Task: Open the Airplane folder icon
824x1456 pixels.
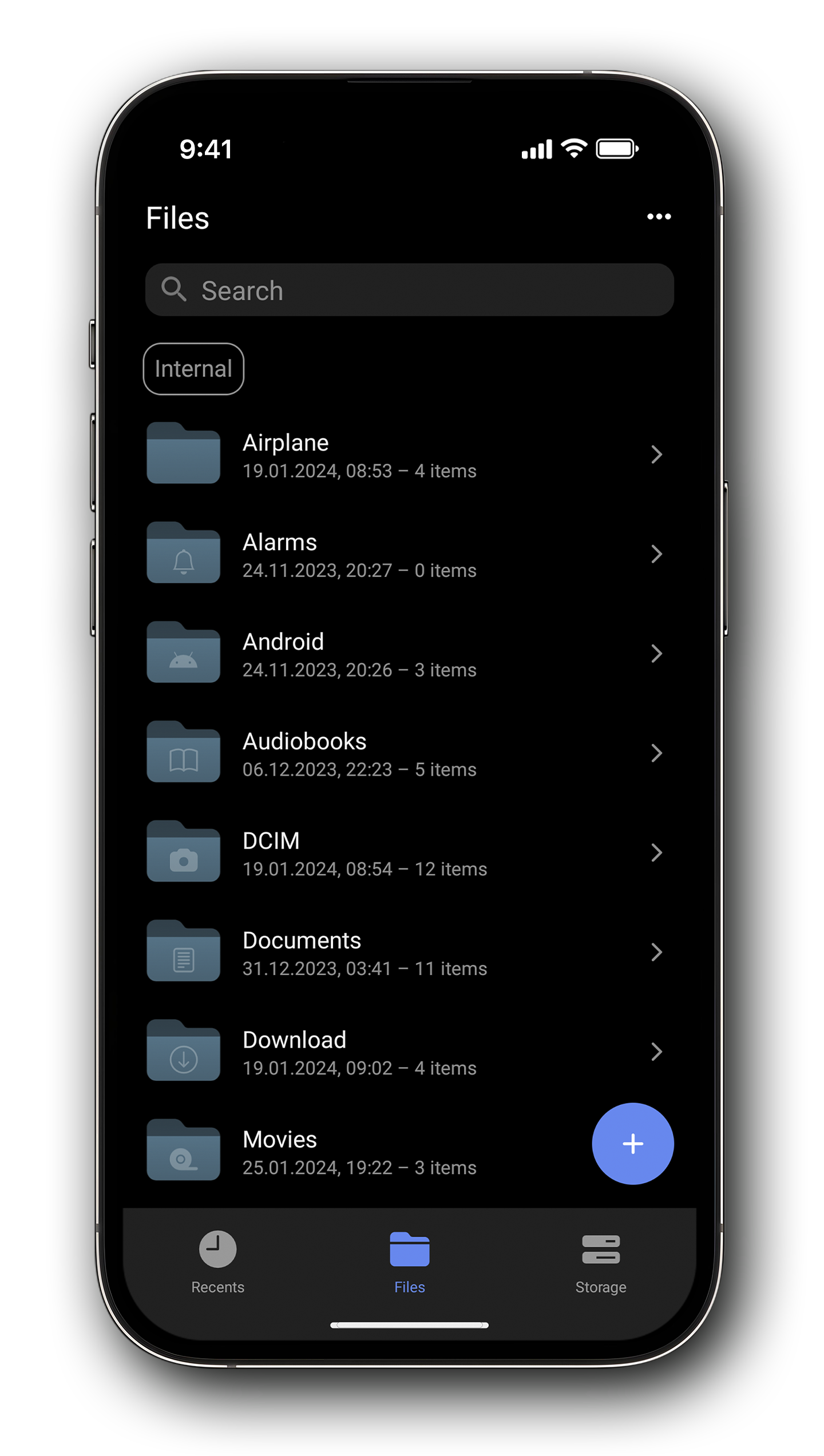Action: [x=183, y=453]
